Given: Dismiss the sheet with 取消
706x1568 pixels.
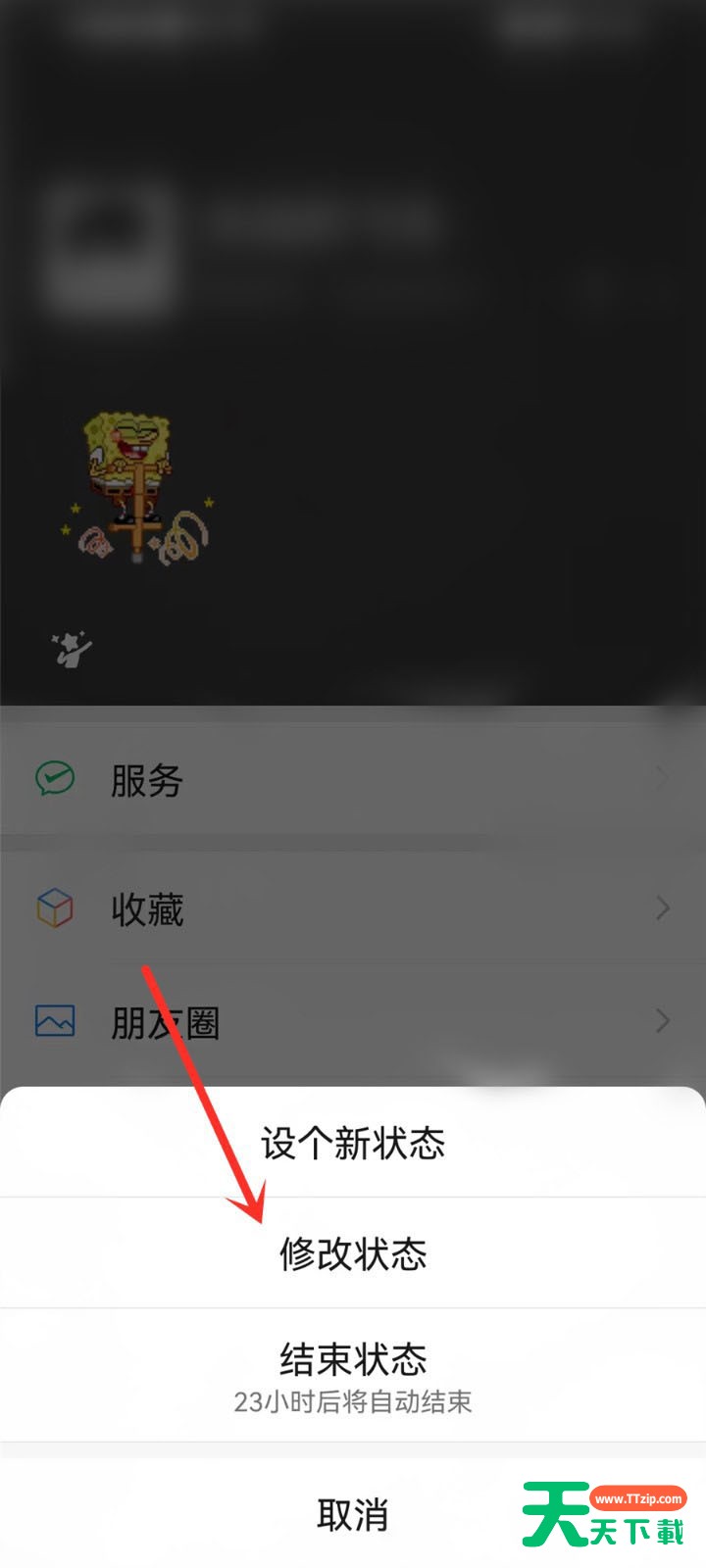Looking at the screenshot, I should 353,1515.
